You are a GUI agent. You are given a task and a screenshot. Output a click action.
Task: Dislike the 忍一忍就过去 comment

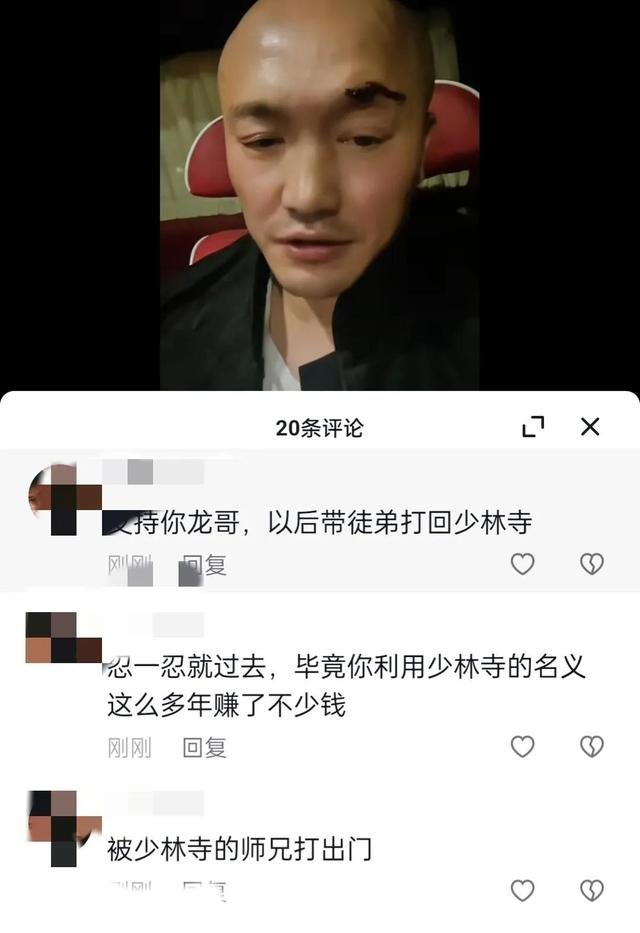pos(592,746)
